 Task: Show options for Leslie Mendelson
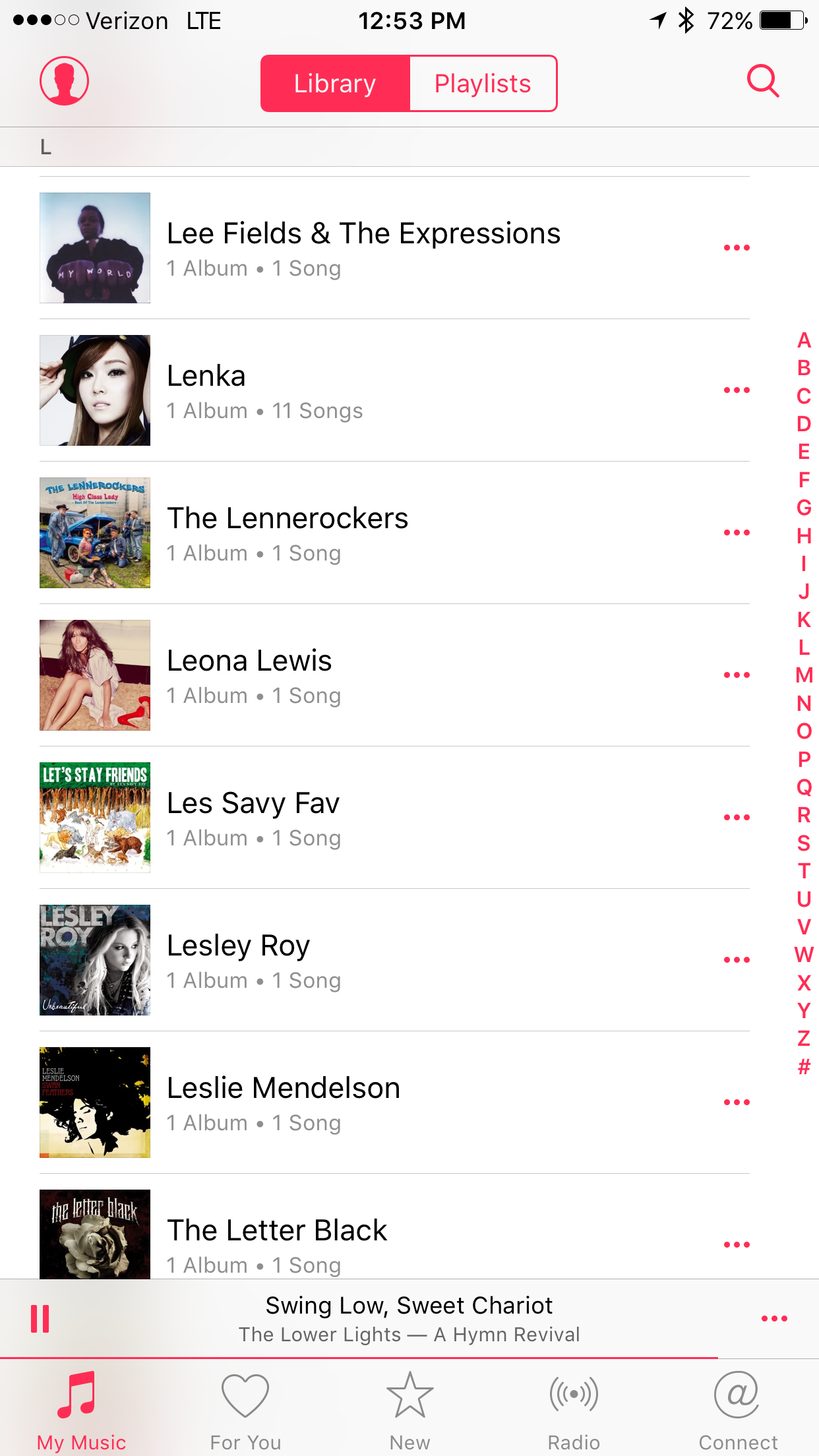pos(737,1103)
